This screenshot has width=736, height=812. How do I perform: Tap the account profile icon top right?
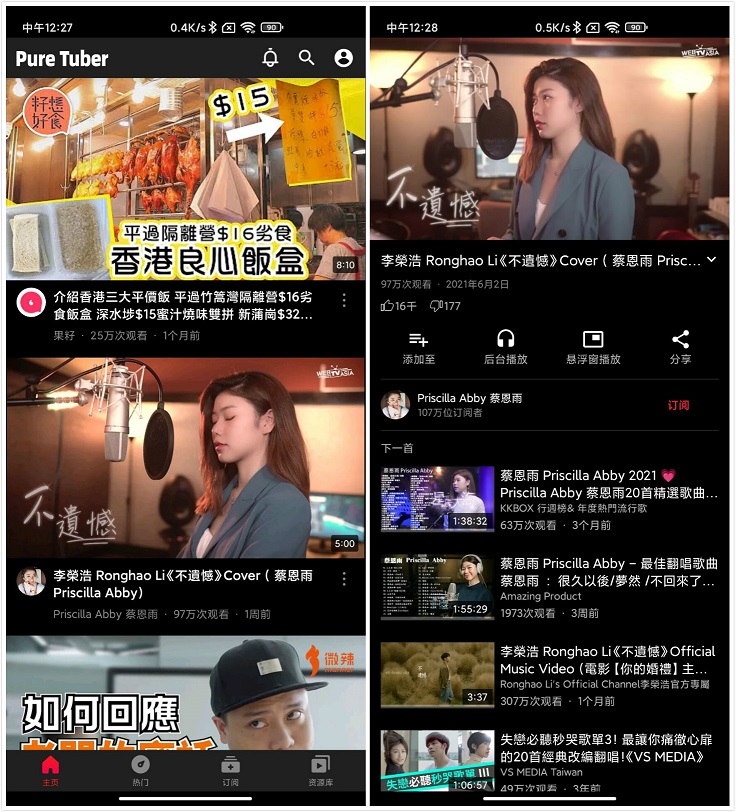[344, 58]
